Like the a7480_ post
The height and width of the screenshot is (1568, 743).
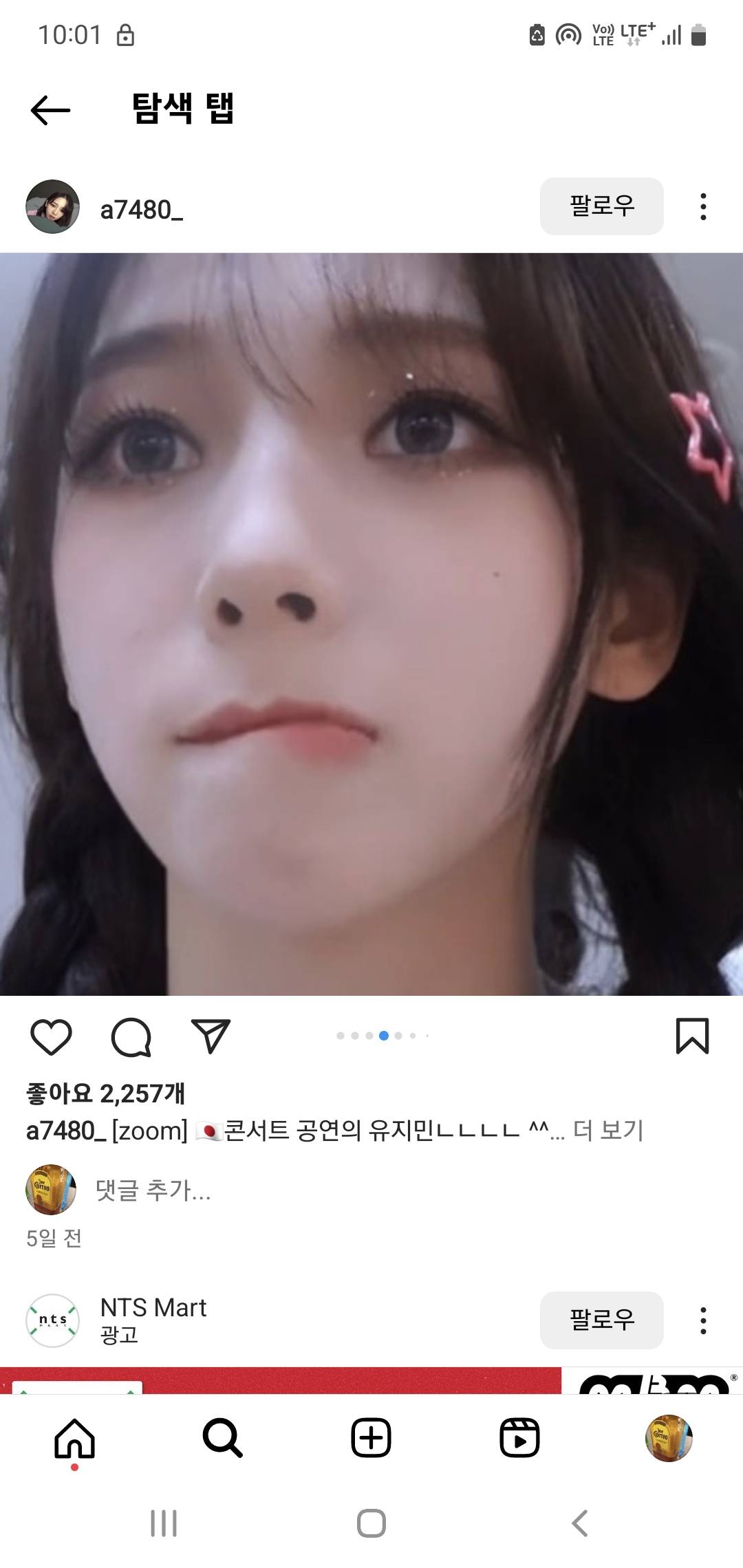(x=52, y=1036)
